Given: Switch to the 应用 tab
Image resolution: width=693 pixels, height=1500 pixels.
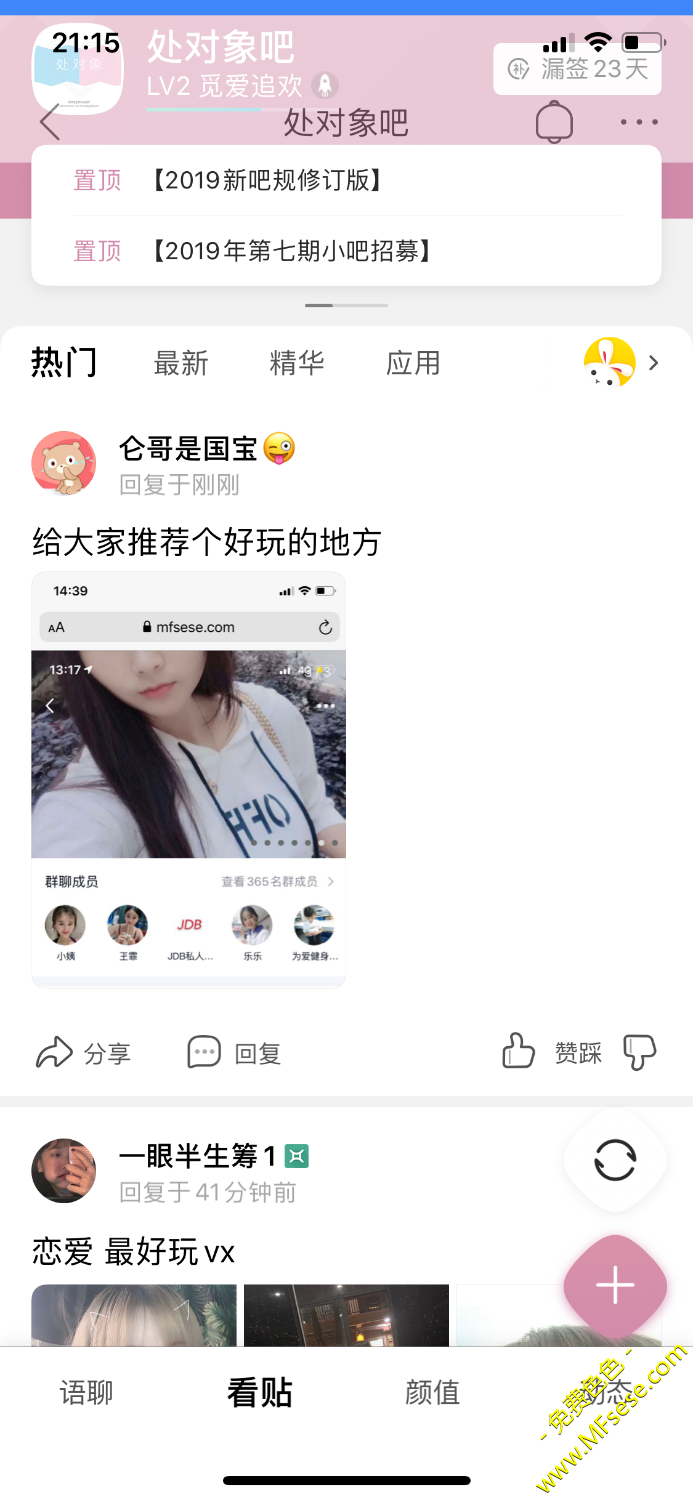Looking at the screenshot, I should point(413,363).
